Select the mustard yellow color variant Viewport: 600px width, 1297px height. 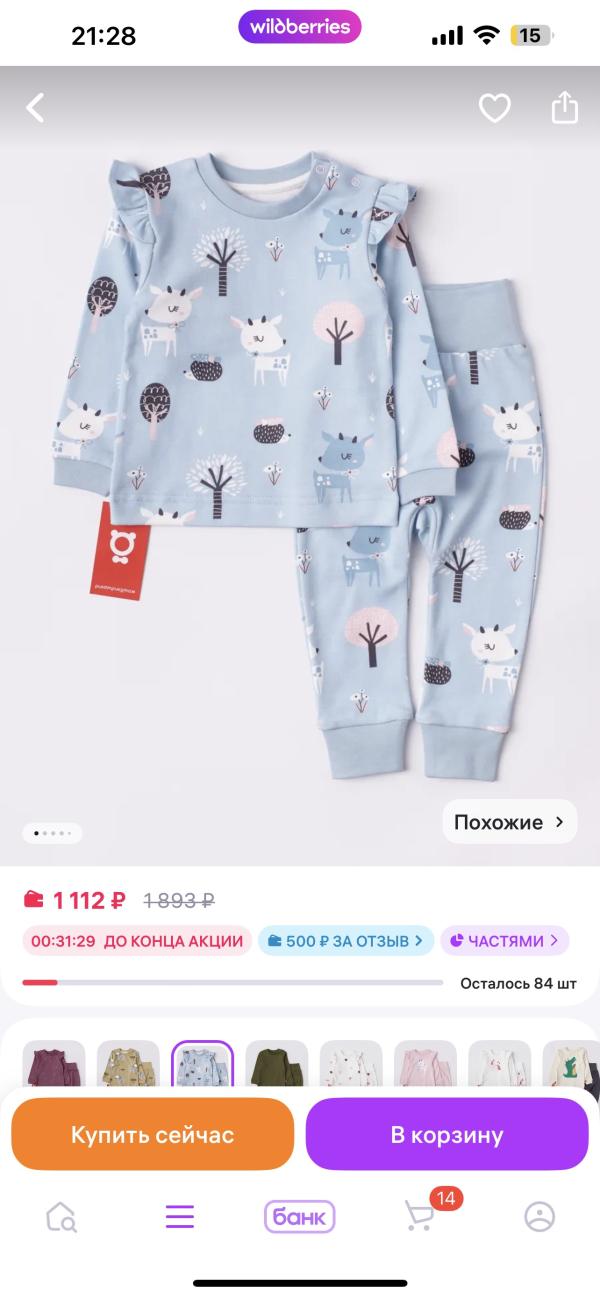point(128,1065)
